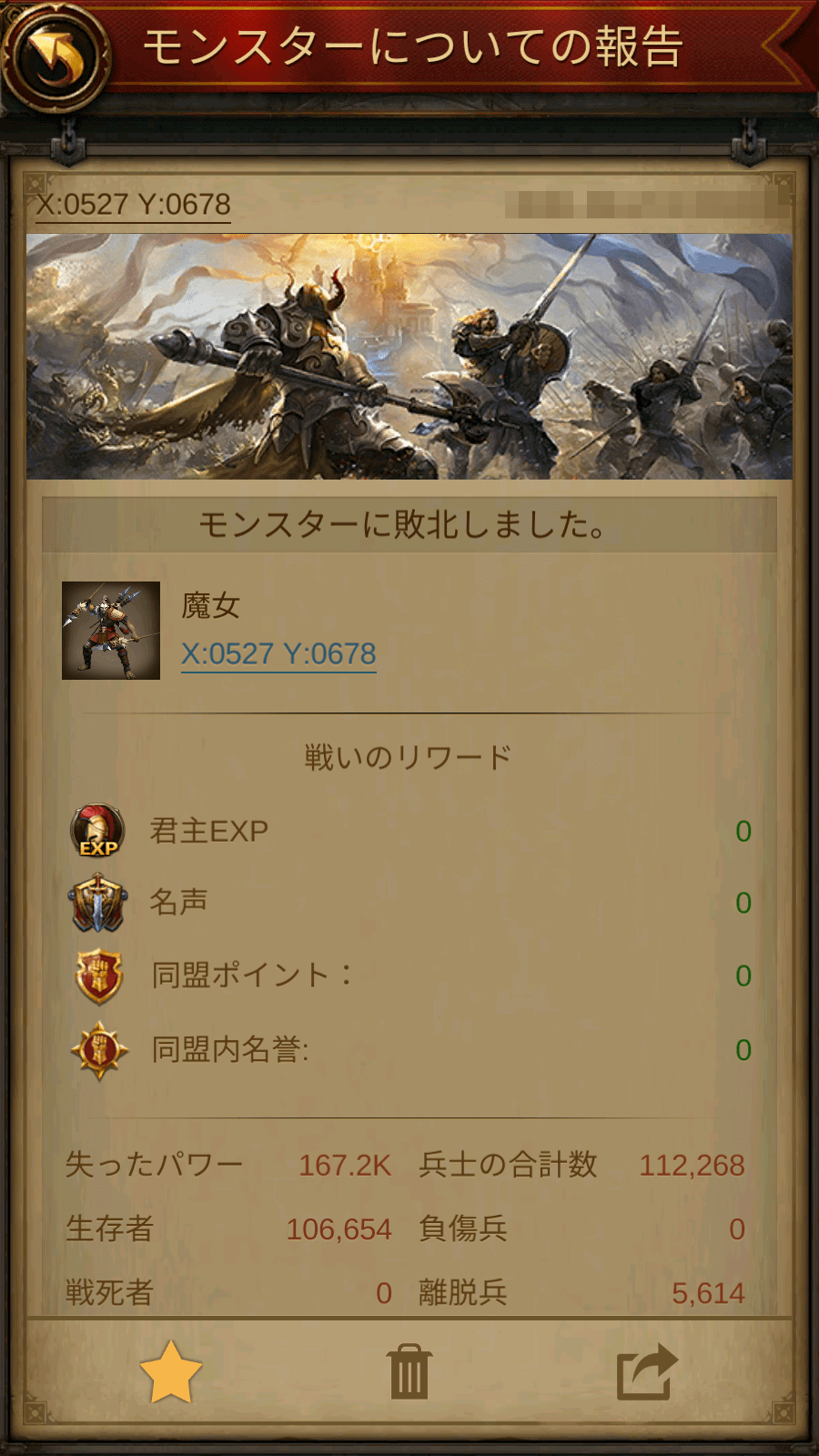Share this monster report
The image size is (819, 1456).
click(x=647, y=1372)
